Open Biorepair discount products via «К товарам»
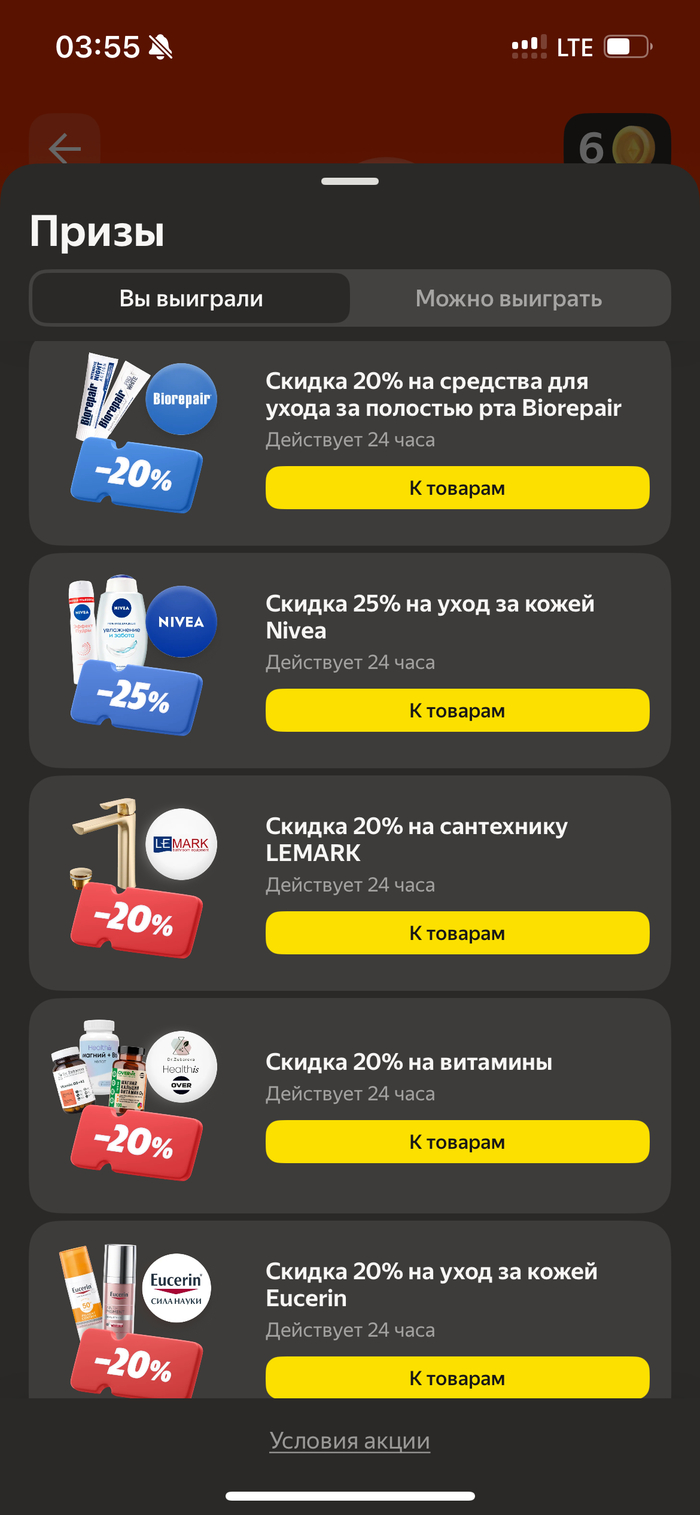Image resolution: width=700 pixels, height=1515 pixels. click(457, 488)
